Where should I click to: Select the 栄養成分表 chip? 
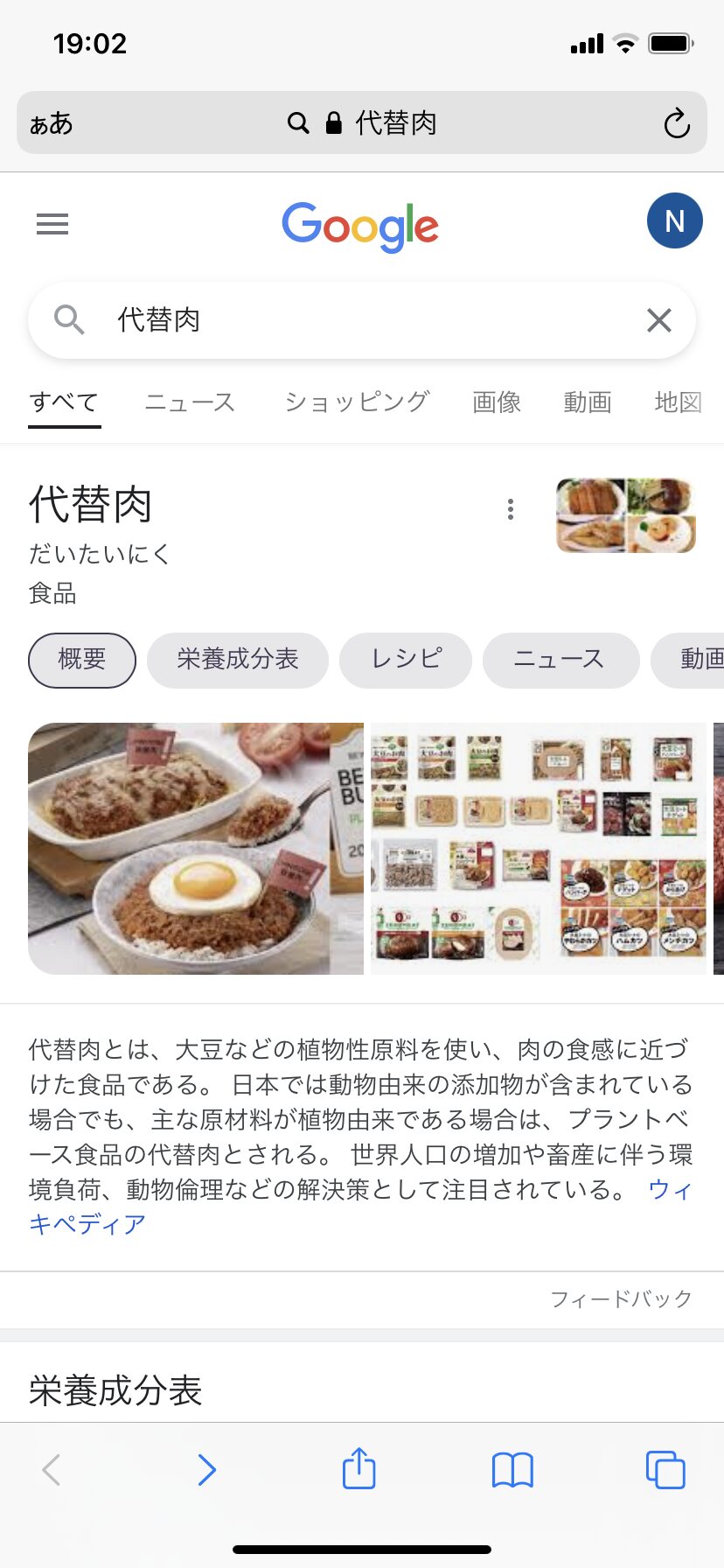click(238, 660)
